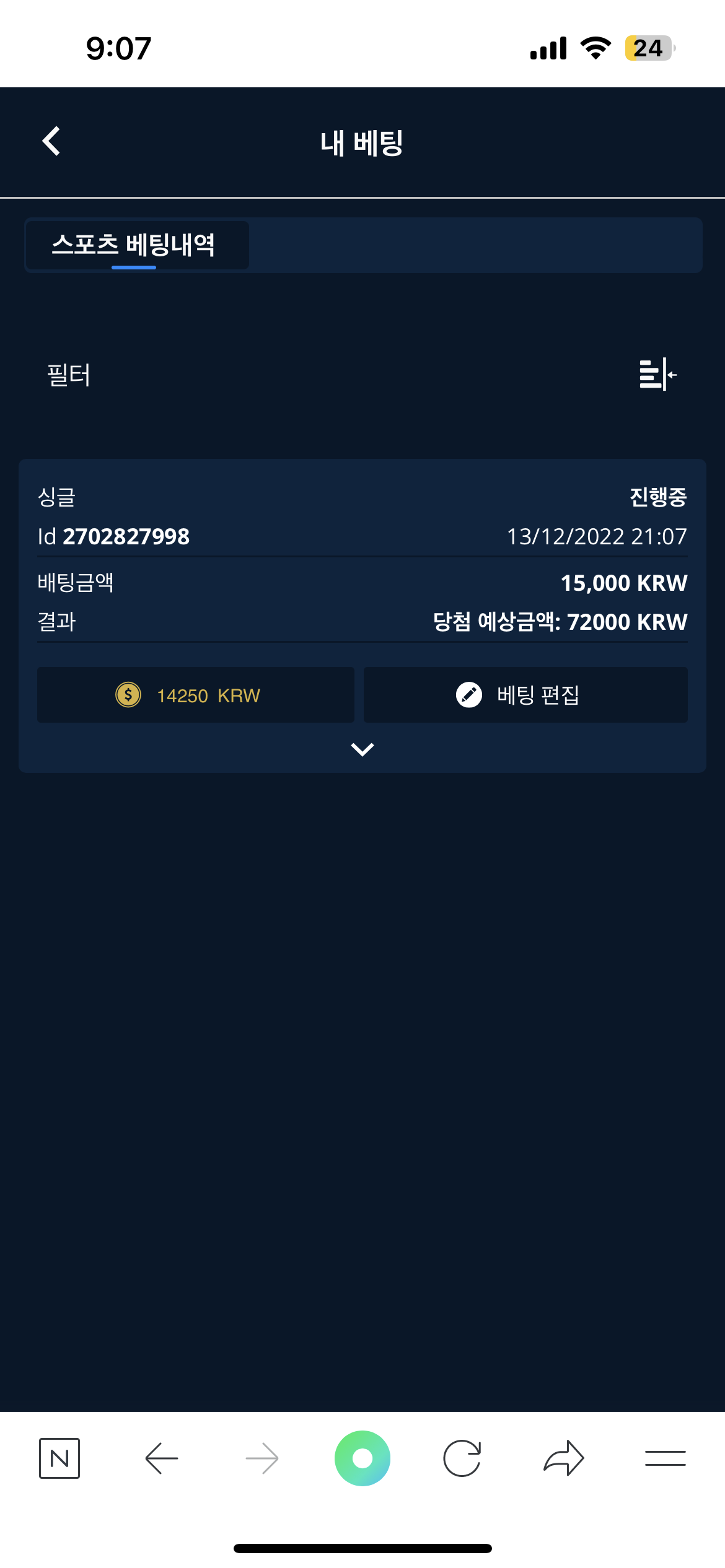
Task: Navigate back in the browser toolbar
Action: coord(162,1458)
